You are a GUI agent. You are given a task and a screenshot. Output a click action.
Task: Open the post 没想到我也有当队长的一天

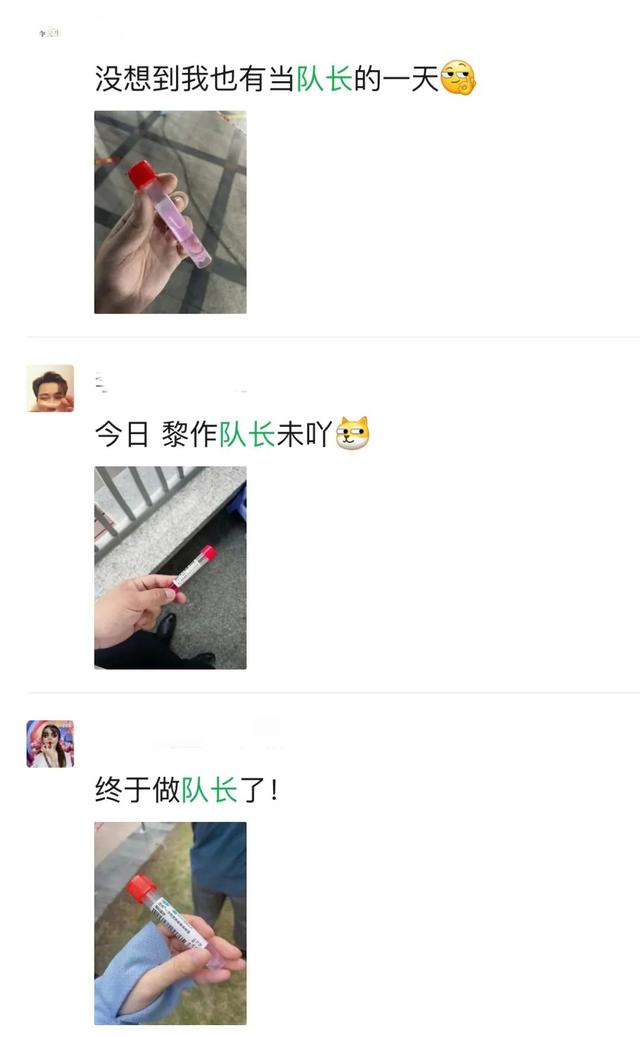tap(266, 79)
